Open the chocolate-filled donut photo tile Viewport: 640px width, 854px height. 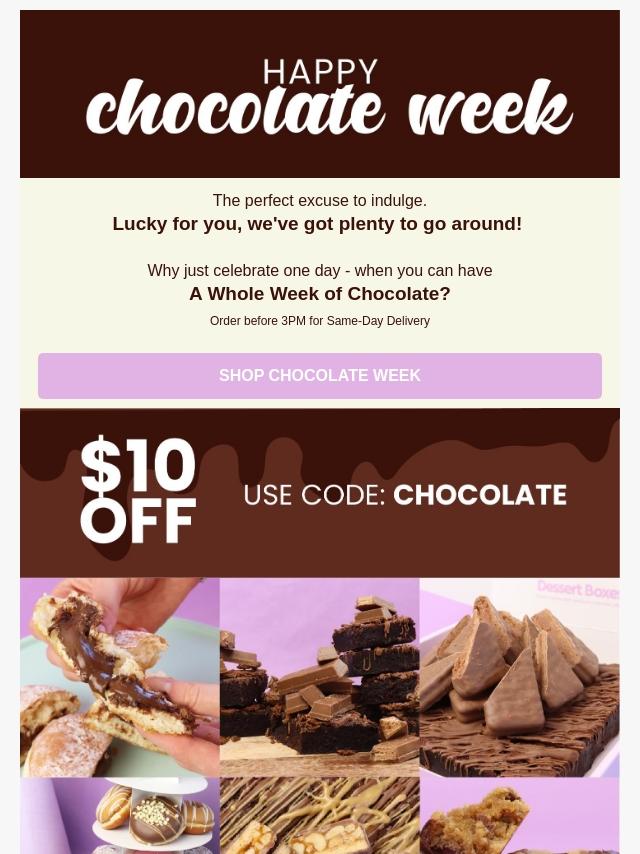(119, 677)
